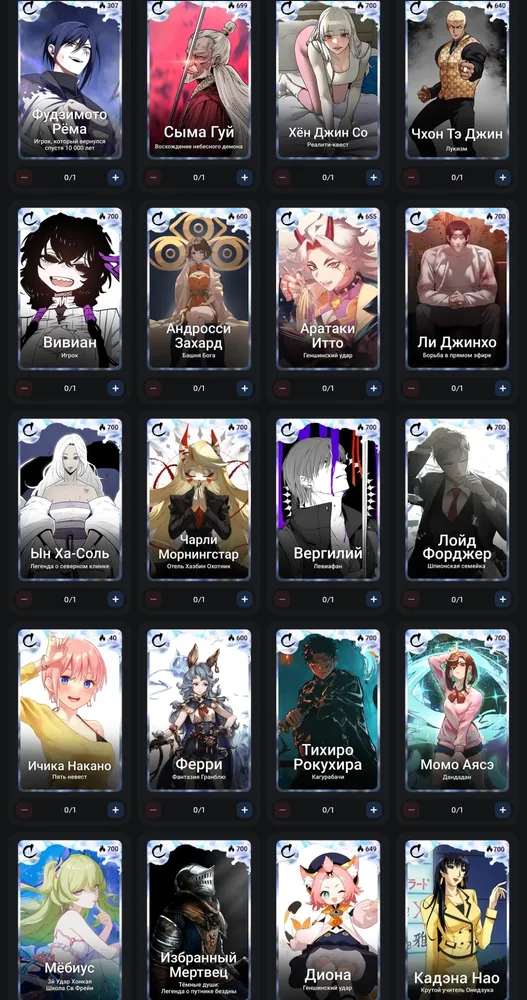Decrease Аратаки Итто card count

tap(282, 388)
